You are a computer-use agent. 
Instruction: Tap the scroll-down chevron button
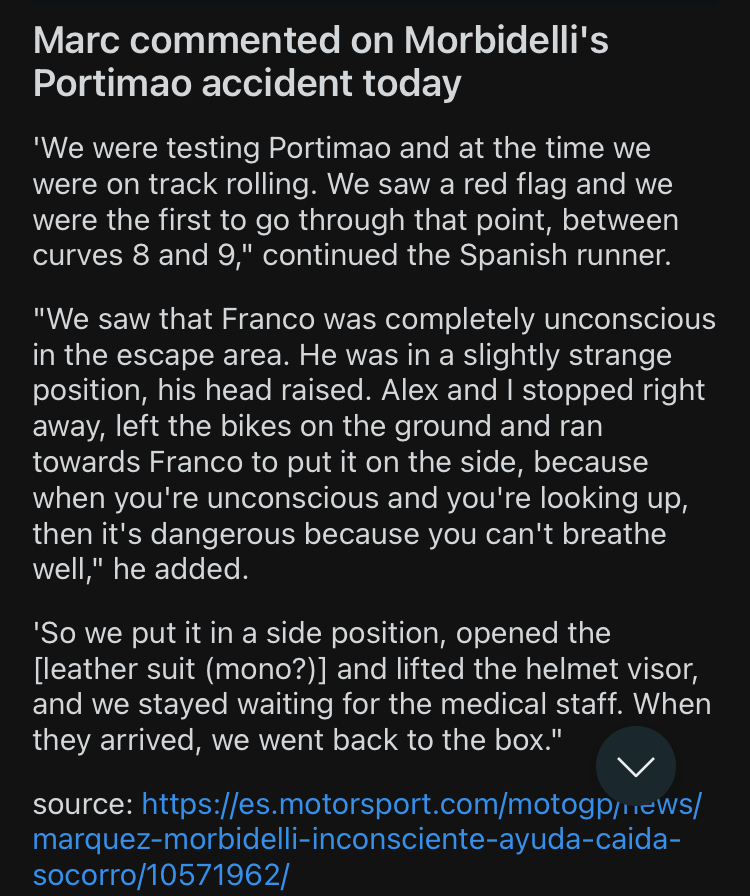coord(636,766)
